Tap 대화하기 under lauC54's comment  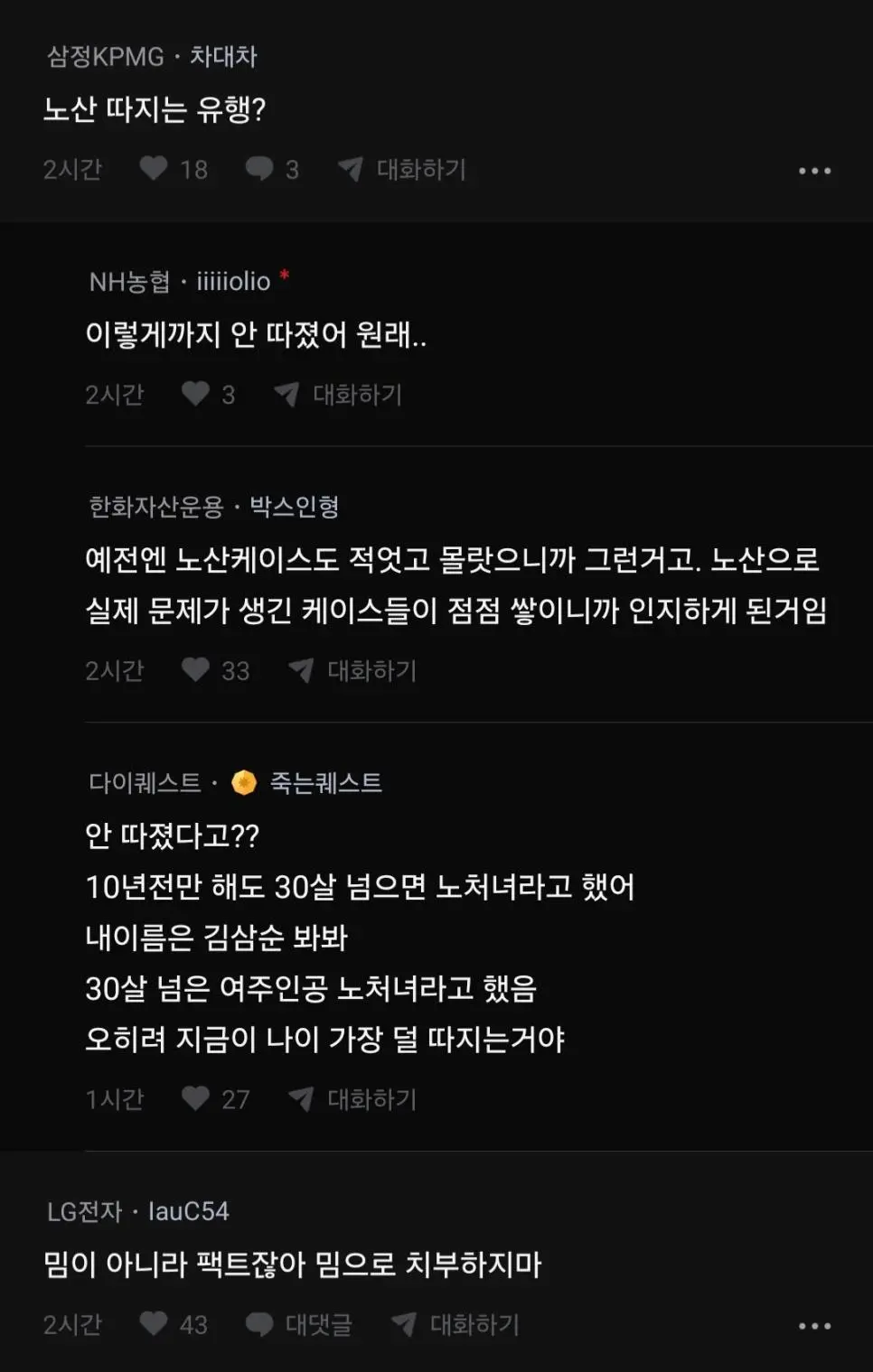[x=455, y=1324]
